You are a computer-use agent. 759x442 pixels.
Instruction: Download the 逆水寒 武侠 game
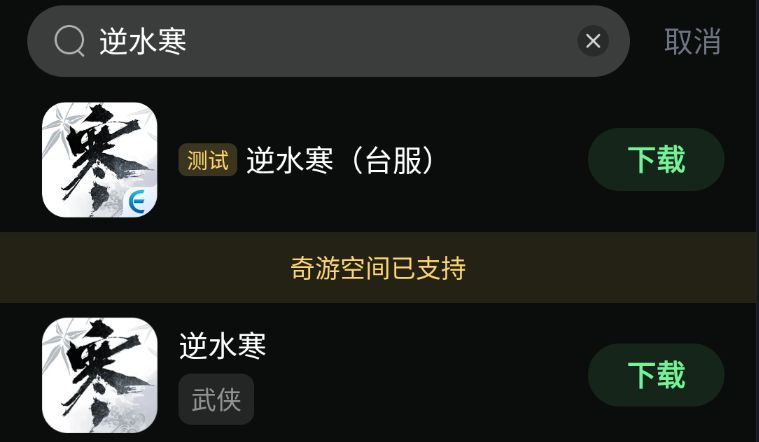click(x=656, y=375)
